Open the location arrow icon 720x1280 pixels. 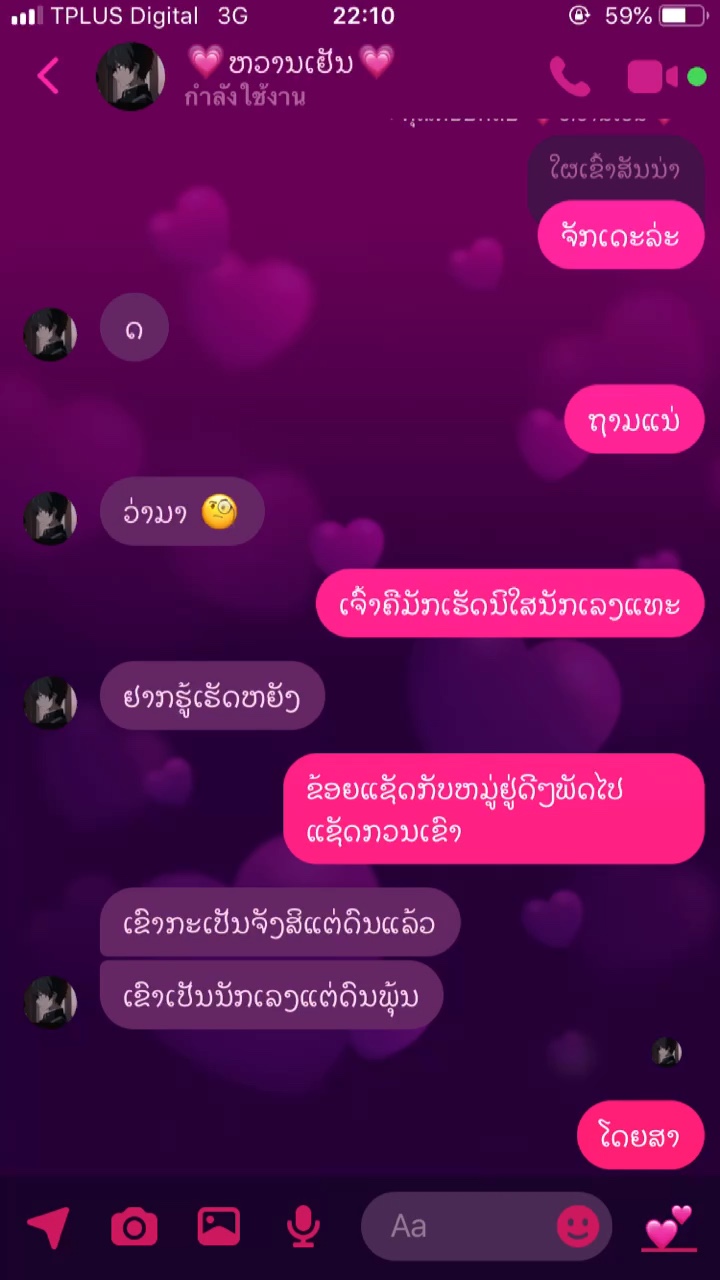click(48, 1226)
